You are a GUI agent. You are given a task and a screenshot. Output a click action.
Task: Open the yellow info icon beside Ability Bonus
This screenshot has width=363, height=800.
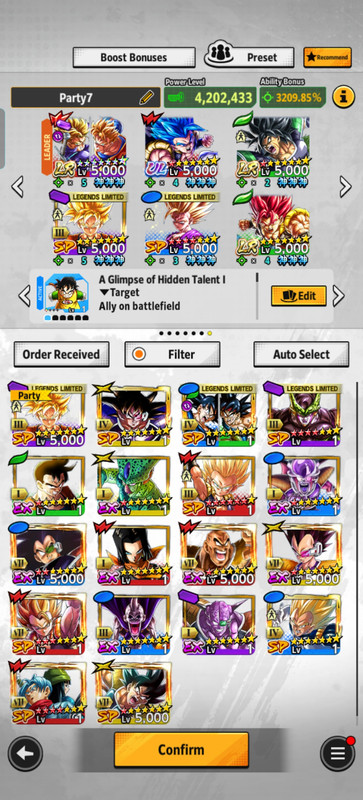click(344, 97)
